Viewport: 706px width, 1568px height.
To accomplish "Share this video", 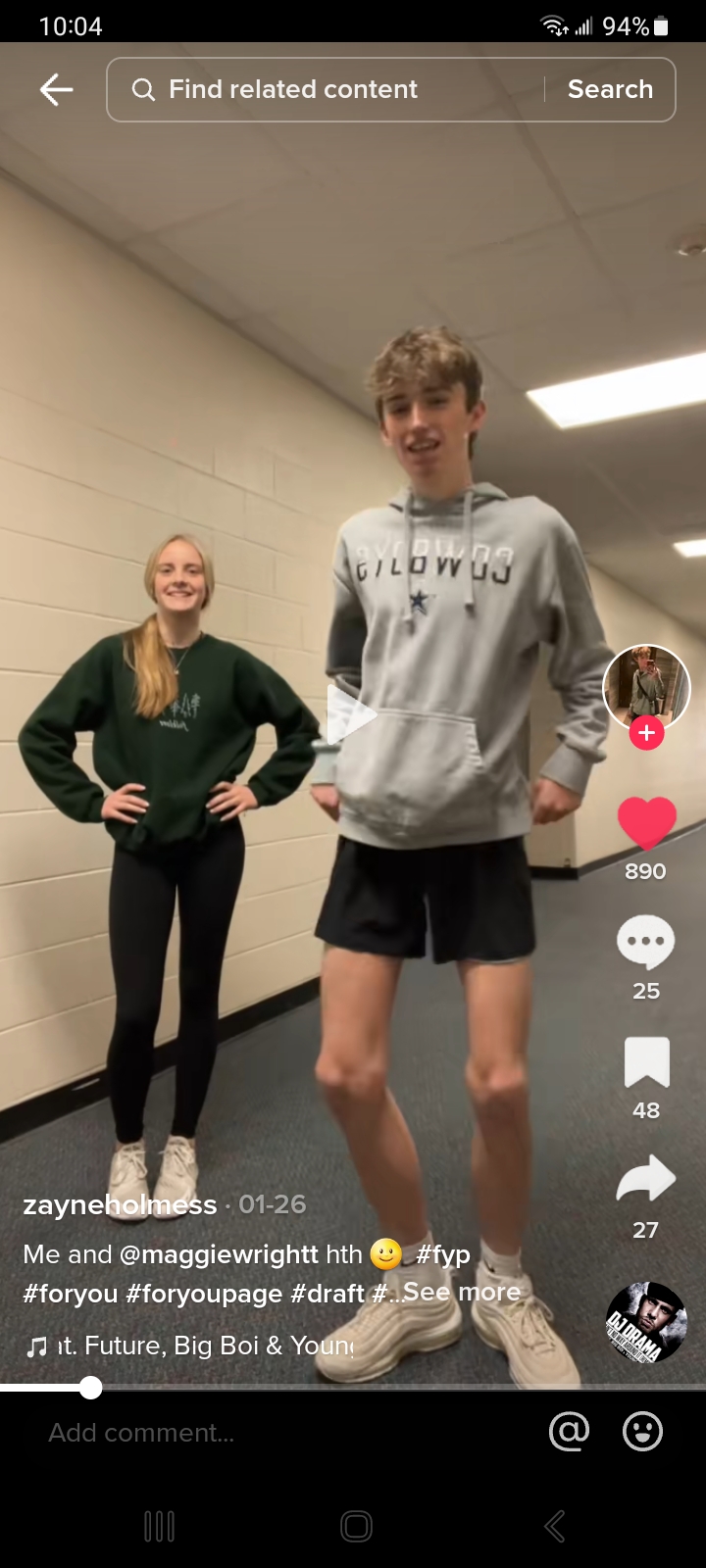I will click(645, 1180).
